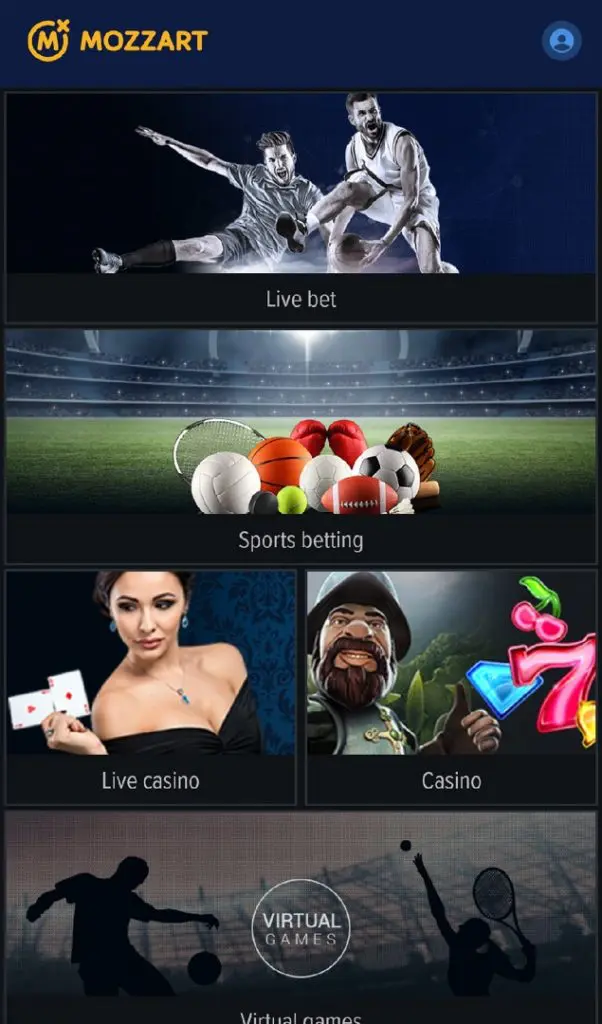The width and height of the screenshot is (602, 1024).
Task: Go to Sports betting
Action: [x=301, y=447]
